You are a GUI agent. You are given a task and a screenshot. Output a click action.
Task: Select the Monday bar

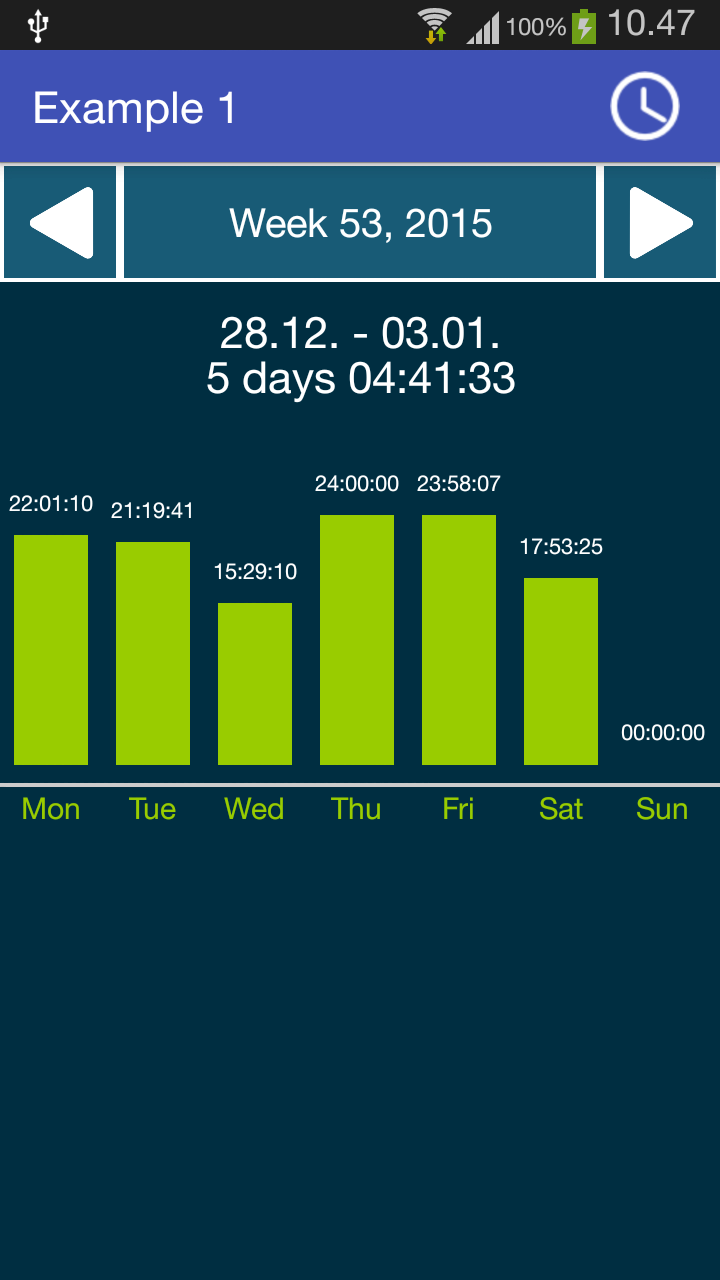coord(51,650)
